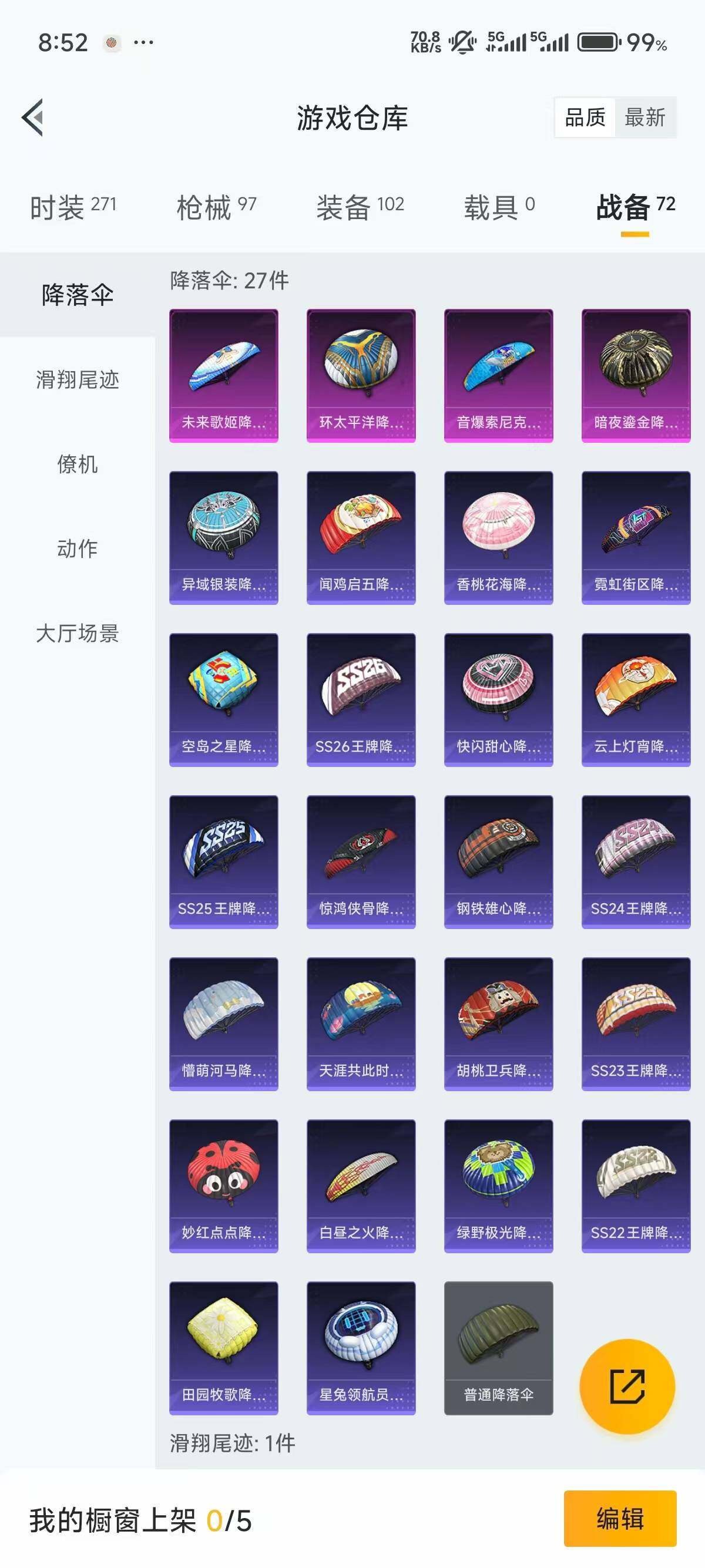
Task: Tap the back arrow to leave 游戏仓库
Action: 33,118
